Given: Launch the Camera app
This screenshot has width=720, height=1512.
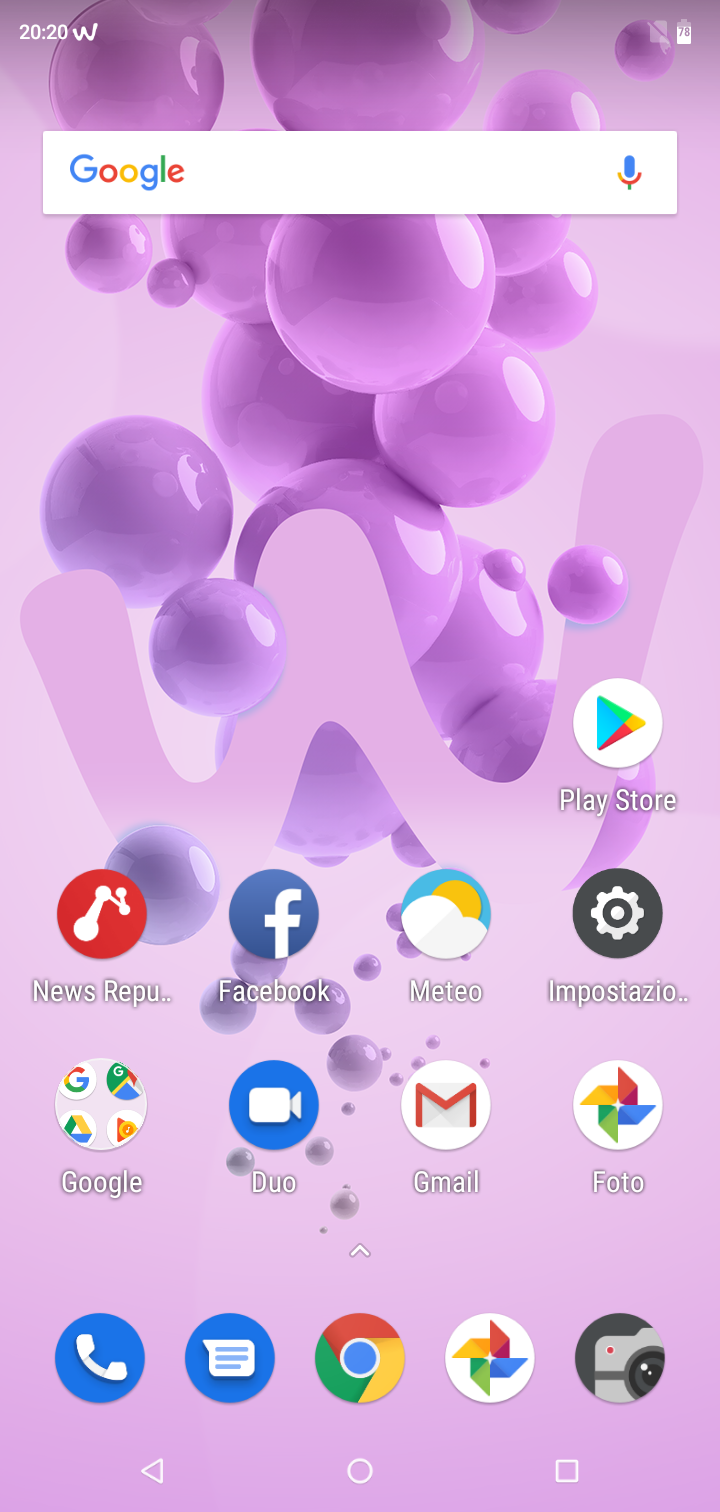Looking at the screenshot, I should click(x=620, y=1358).
